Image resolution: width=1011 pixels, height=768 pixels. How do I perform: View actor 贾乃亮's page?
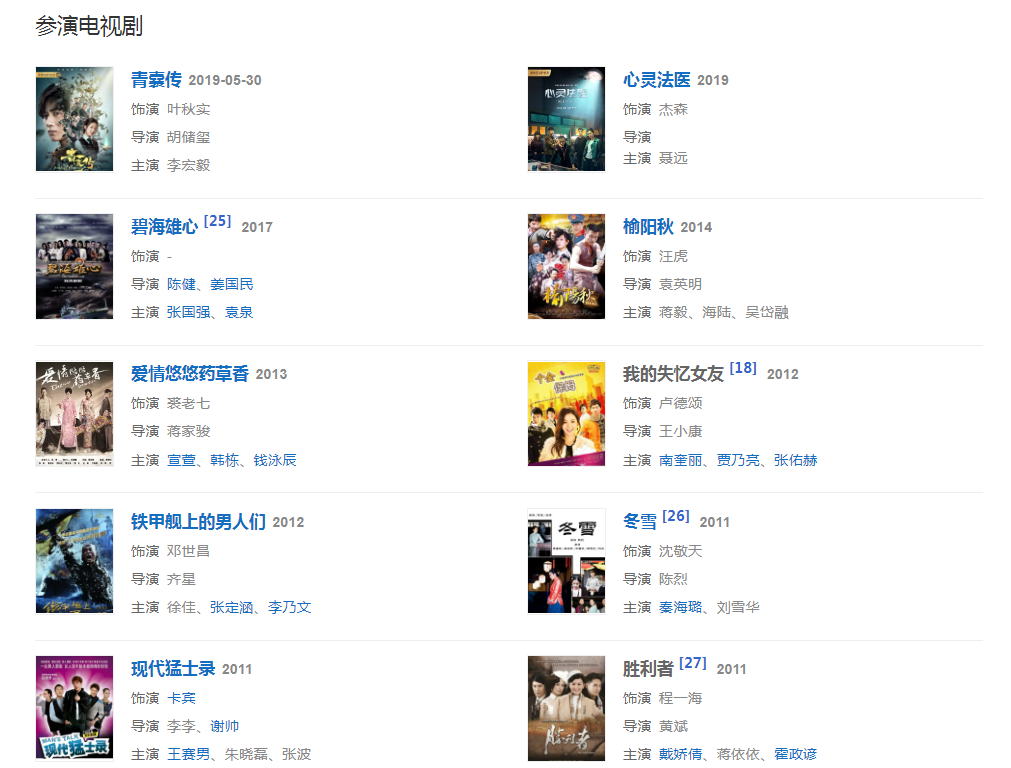[x=738, y=460]
